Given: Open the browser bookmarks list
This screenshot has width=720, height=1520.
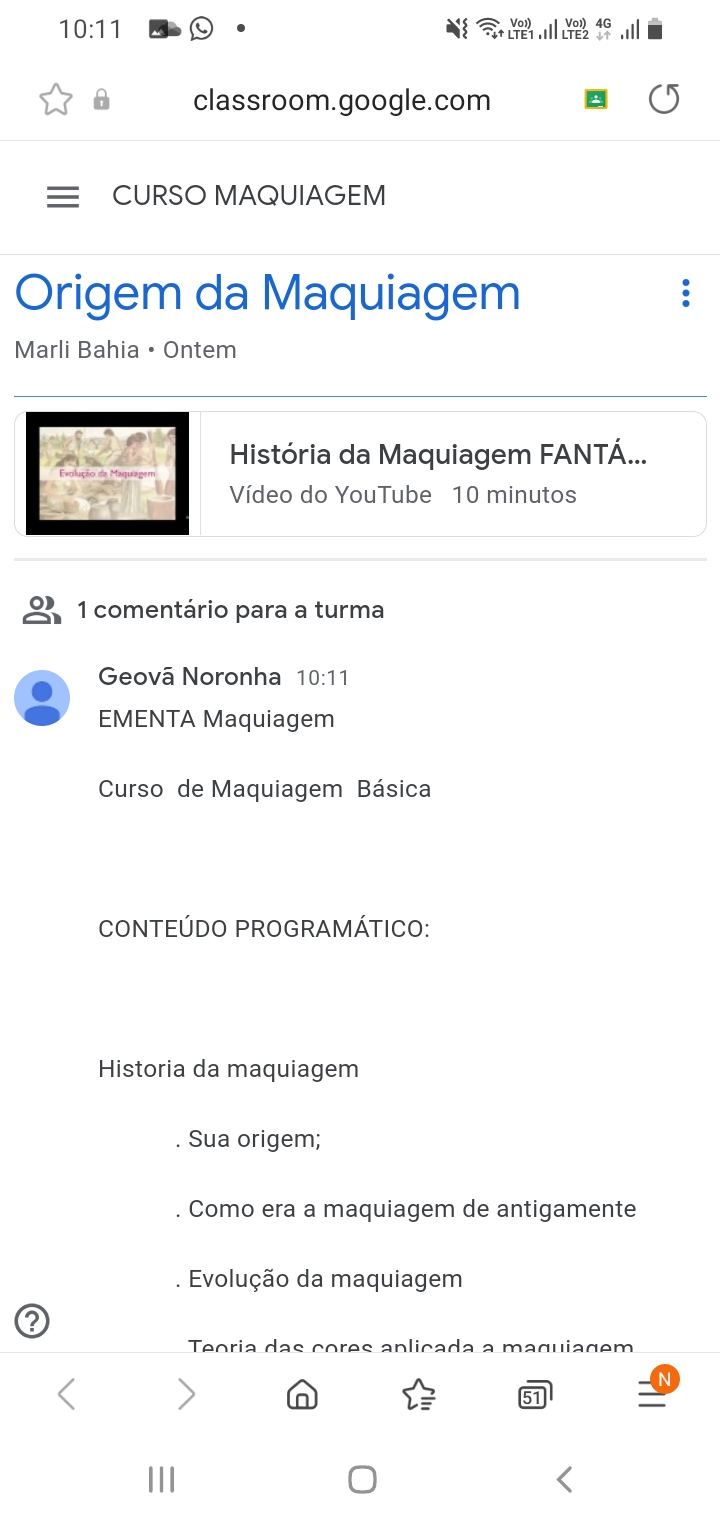Looking at the screenshot, I should click(x=418, y=1394).
